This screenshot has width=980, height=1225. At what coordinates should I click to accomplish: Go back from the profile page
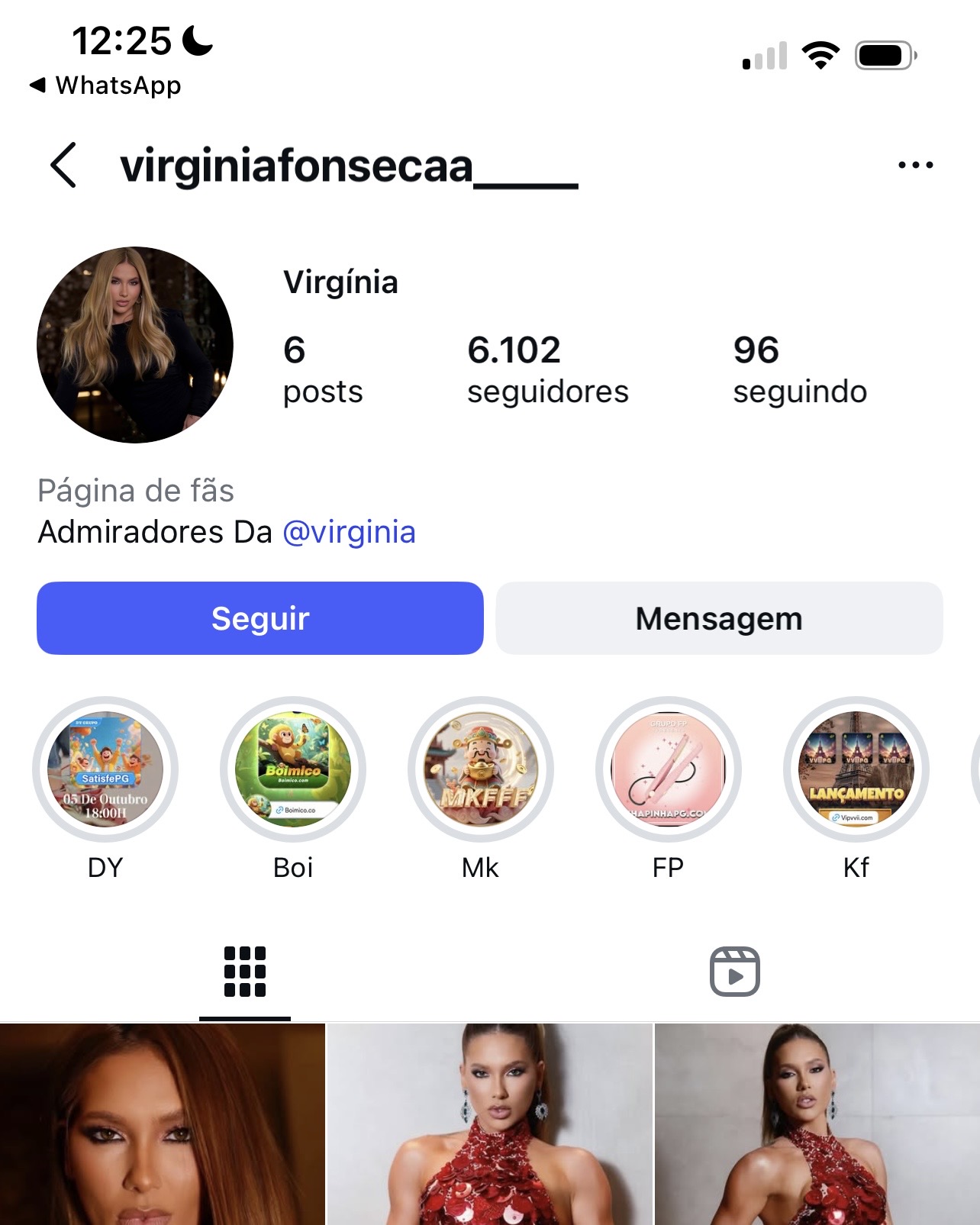click(64, 165)
